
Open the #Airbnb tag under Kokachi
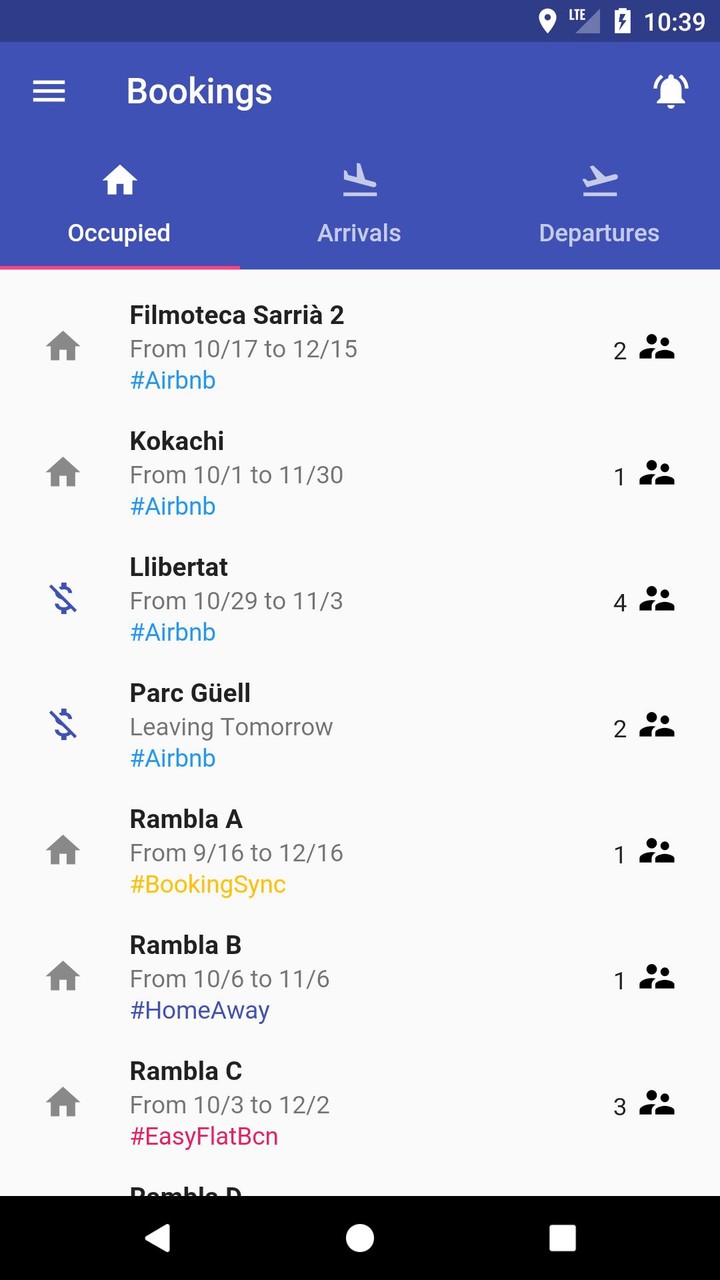click(x=172, y=506)
